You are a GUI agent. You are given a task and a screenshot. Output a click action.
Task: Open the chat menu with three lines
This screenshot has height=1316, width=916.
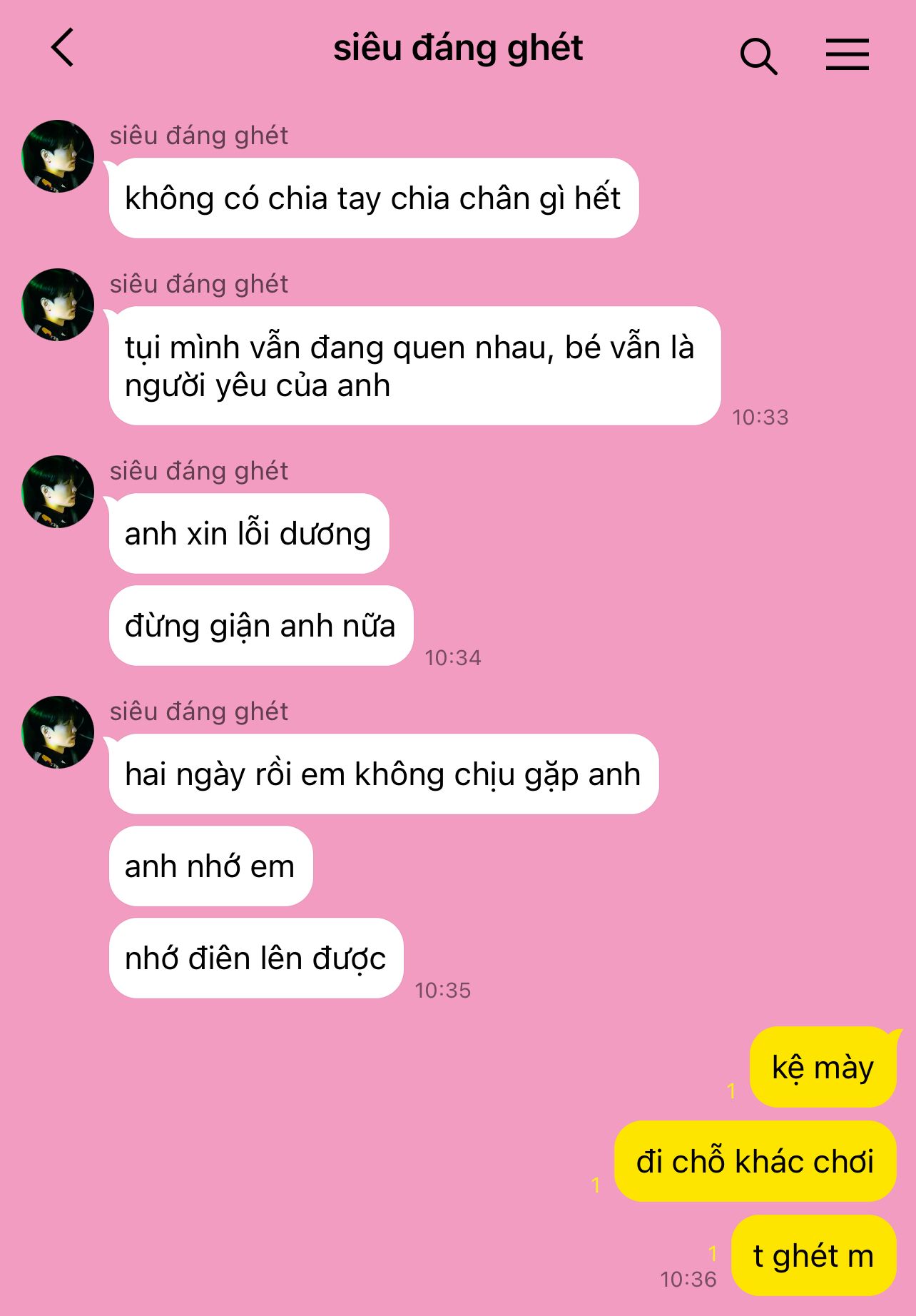(x=847, y=54)
